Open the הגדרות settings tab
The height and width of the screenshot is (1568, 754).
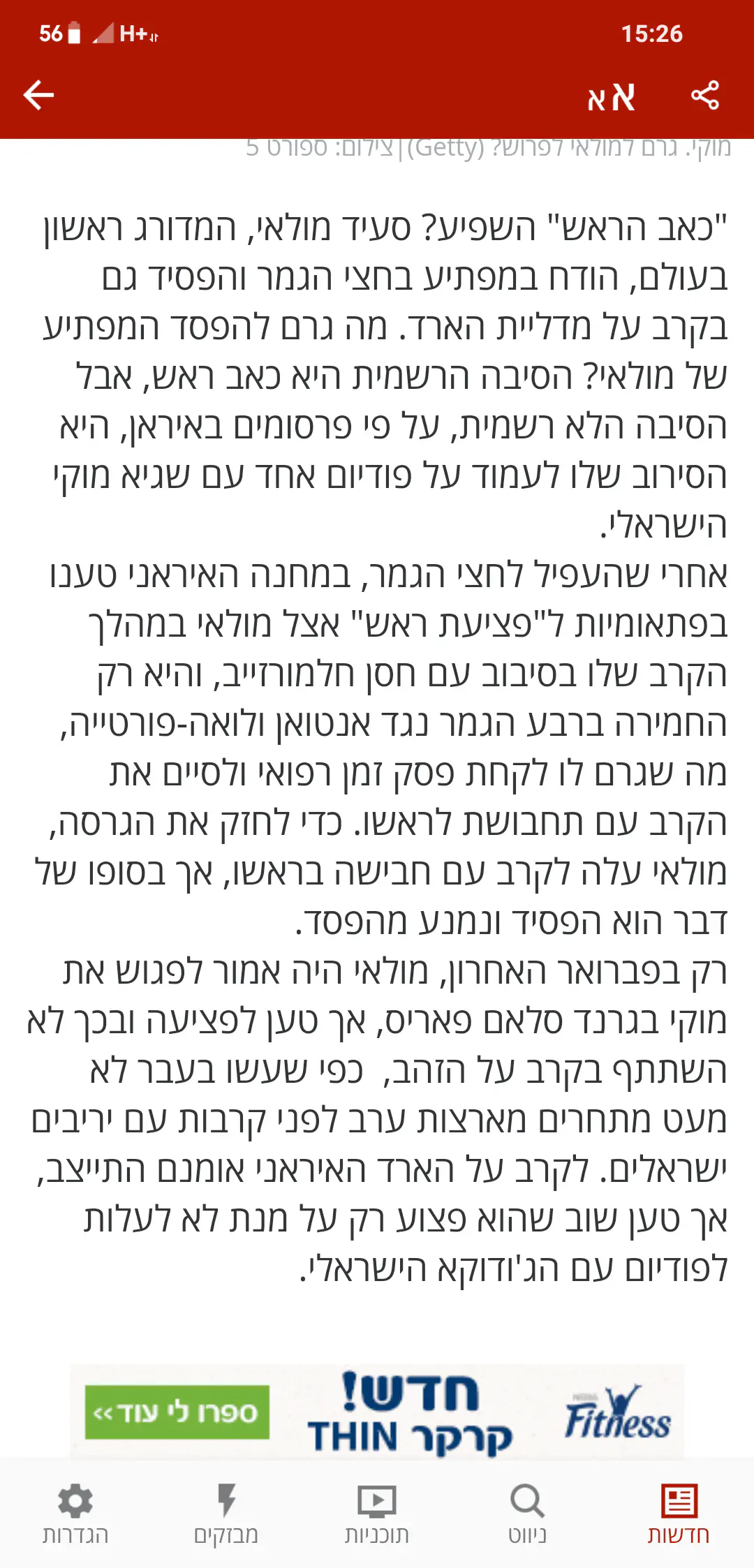75,1512
